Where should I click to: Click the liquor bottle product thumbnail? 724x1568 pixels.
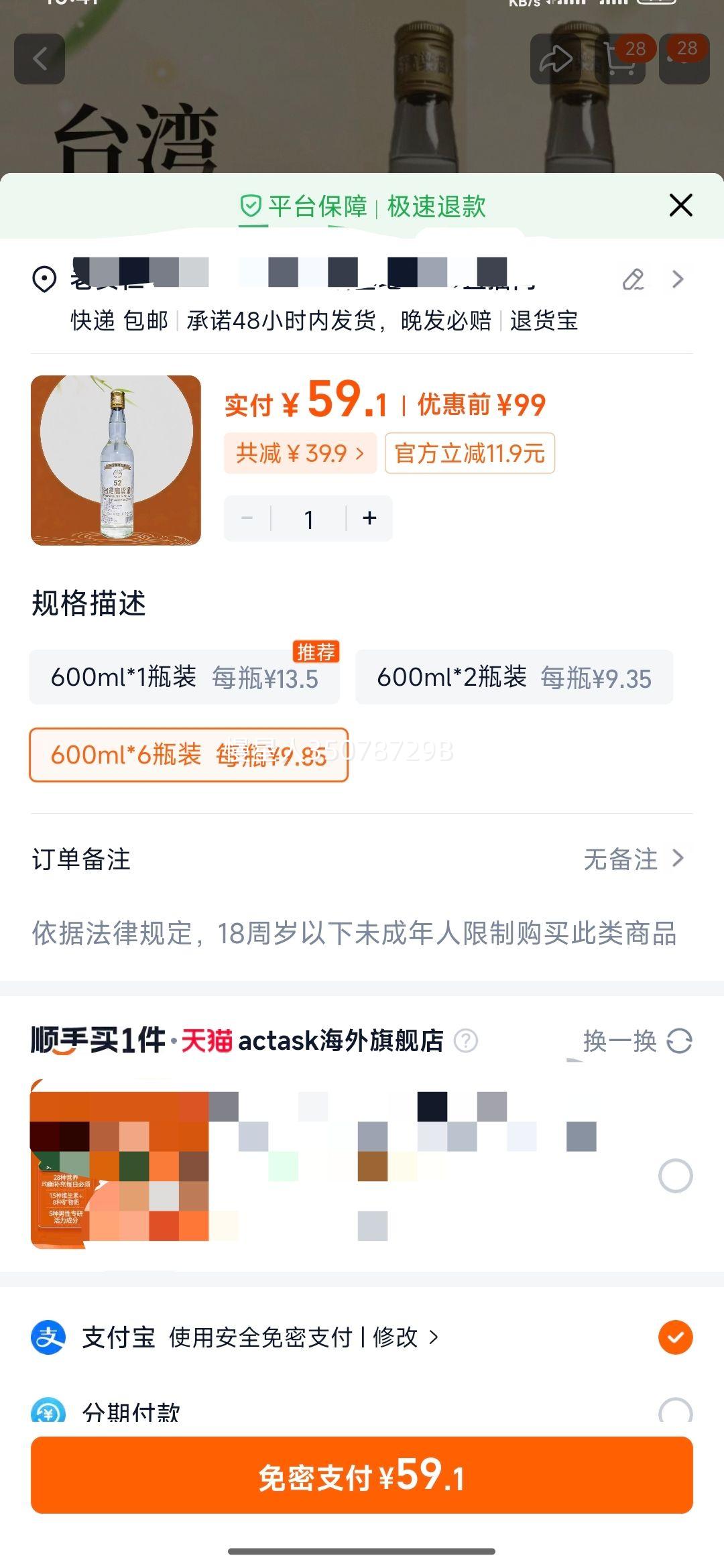click(115, 460)
